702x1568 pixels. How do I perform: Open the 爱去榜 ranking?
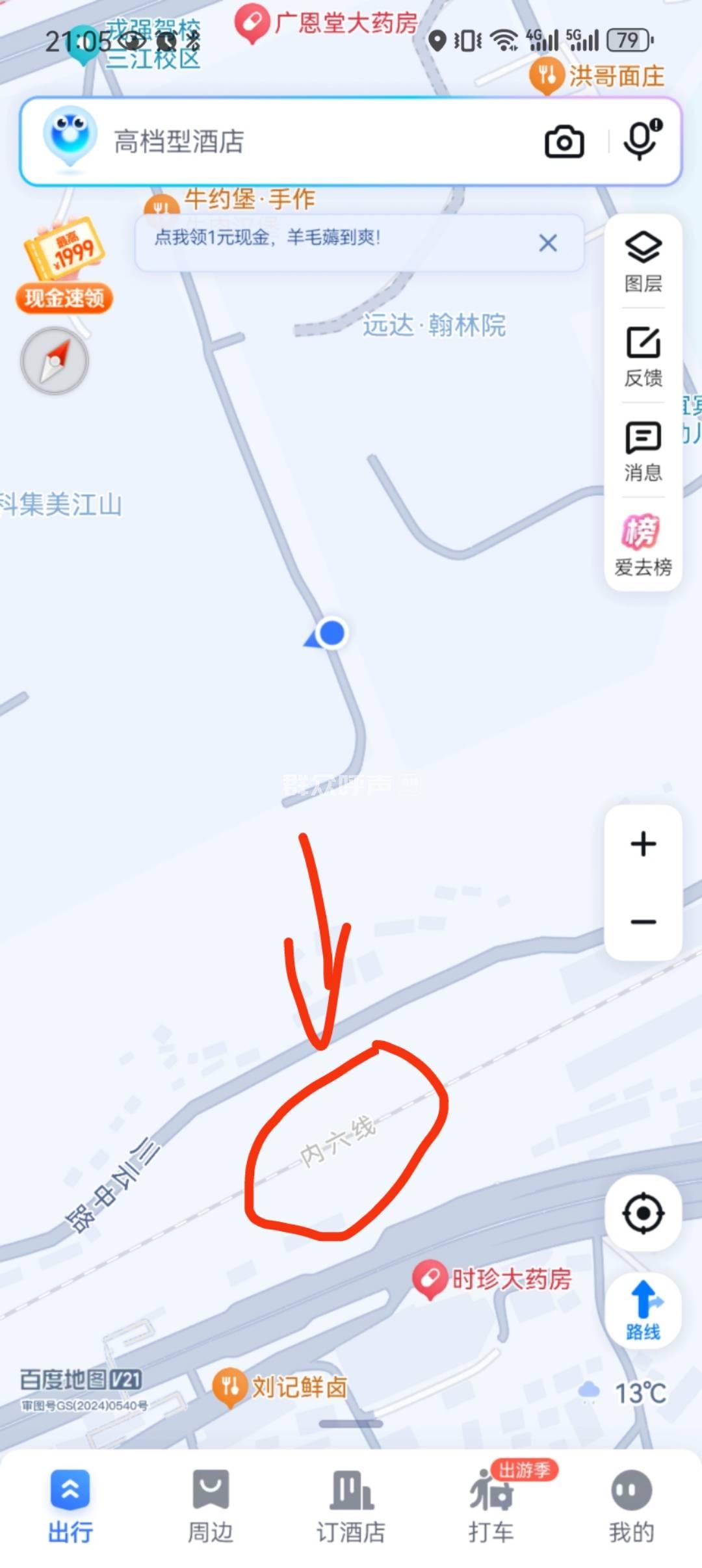[x=643, y=545]
